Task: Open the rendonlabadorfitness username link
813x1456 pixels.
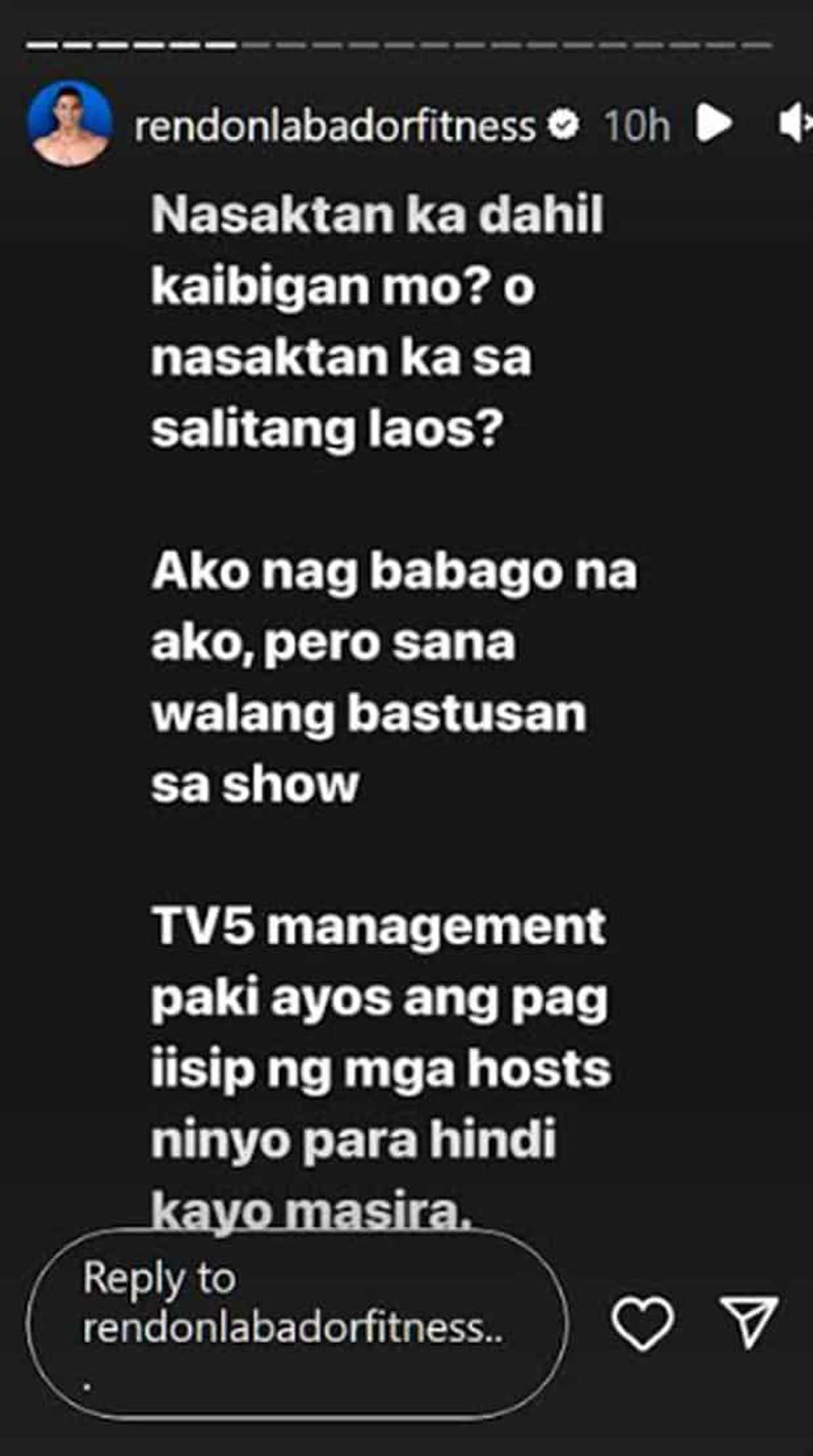Action: pos(335,126)
